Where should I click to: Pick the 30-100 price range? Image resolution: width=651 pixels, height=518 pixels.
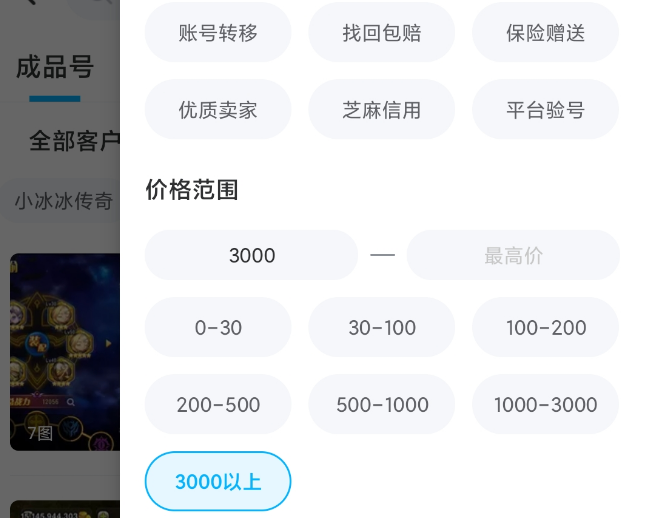click(381, 327)
